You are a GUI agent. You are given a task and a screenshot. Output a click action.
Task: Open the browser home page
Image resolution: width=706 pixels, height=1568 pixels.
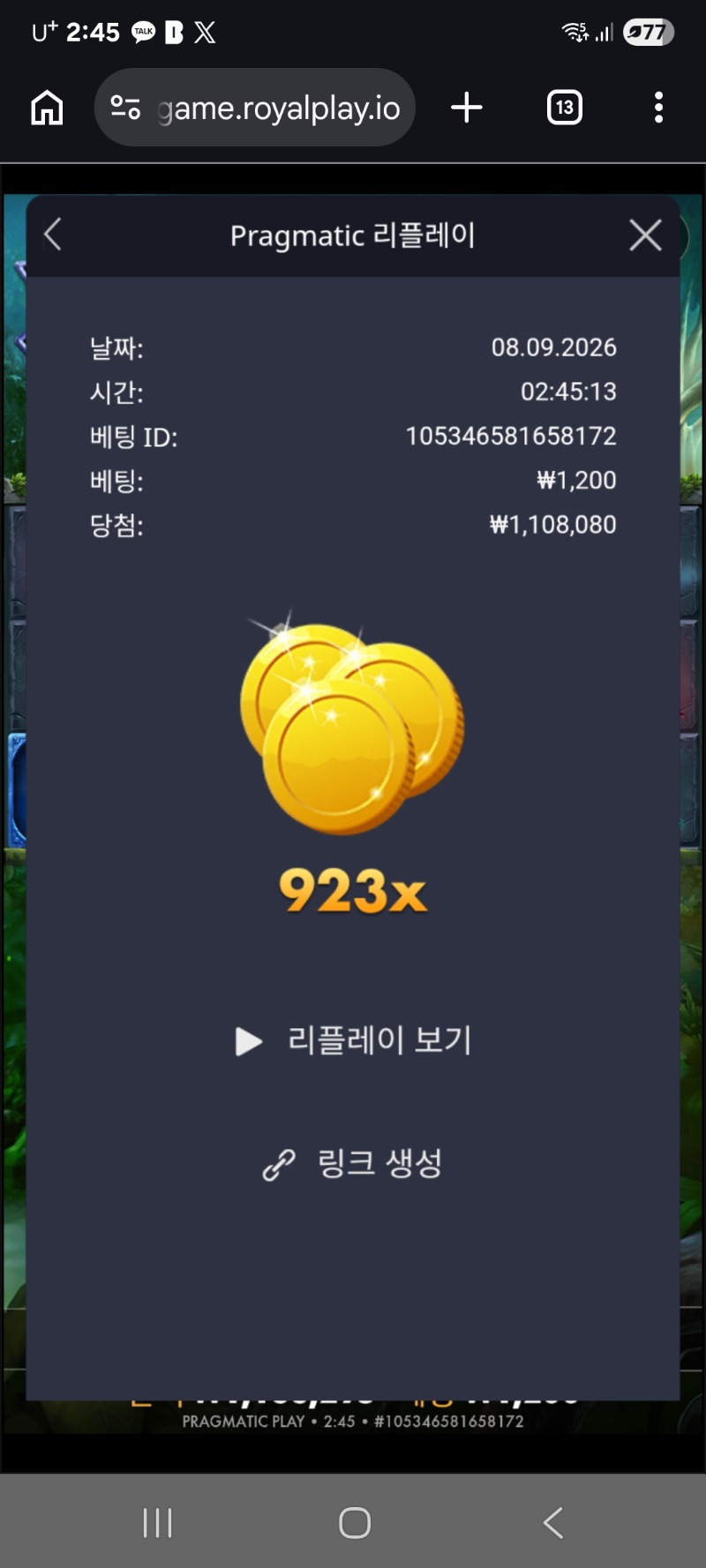tap(47, 108)
